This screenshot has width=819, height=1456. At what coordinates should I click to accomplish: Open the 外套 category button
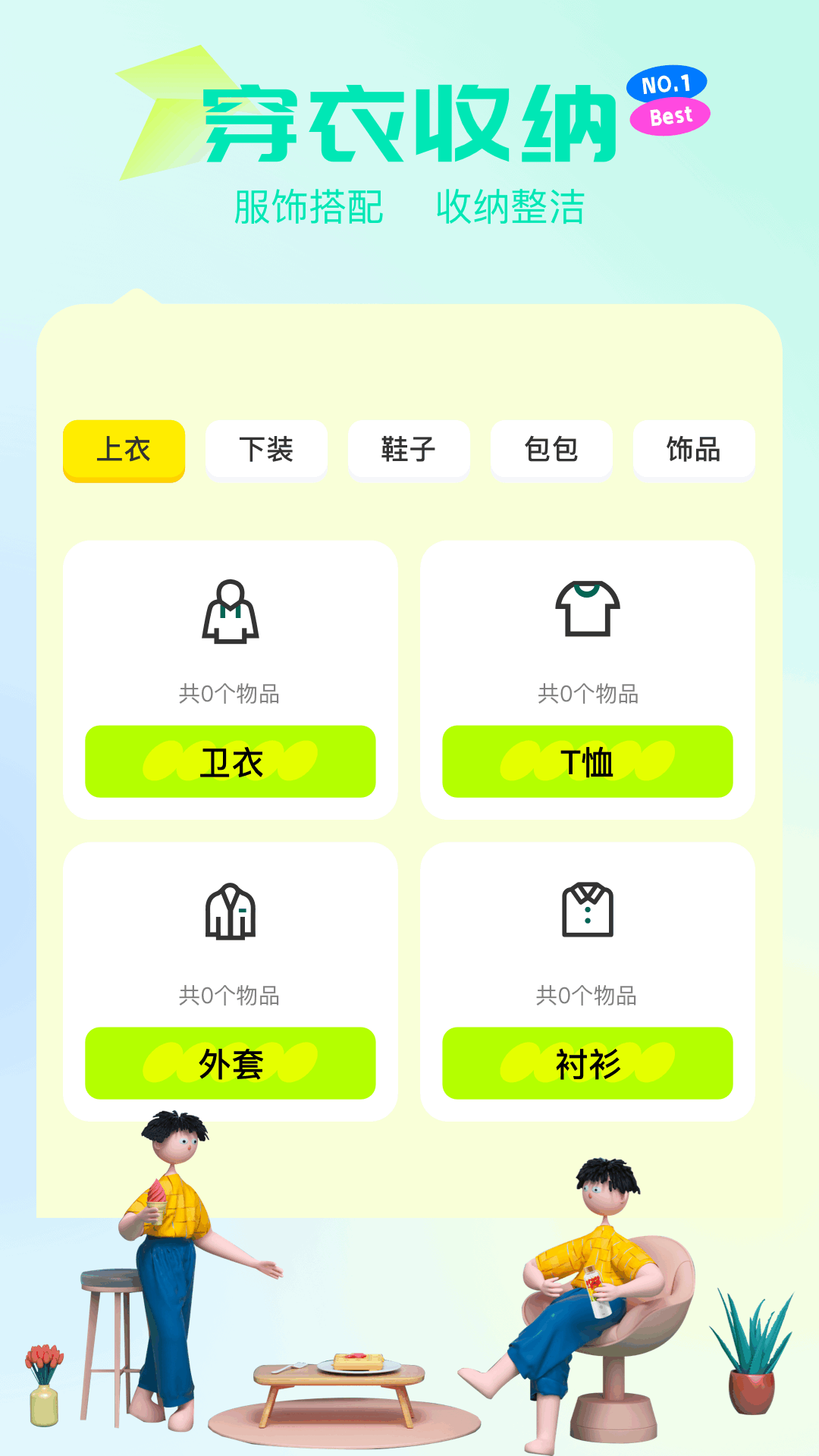231,1063
